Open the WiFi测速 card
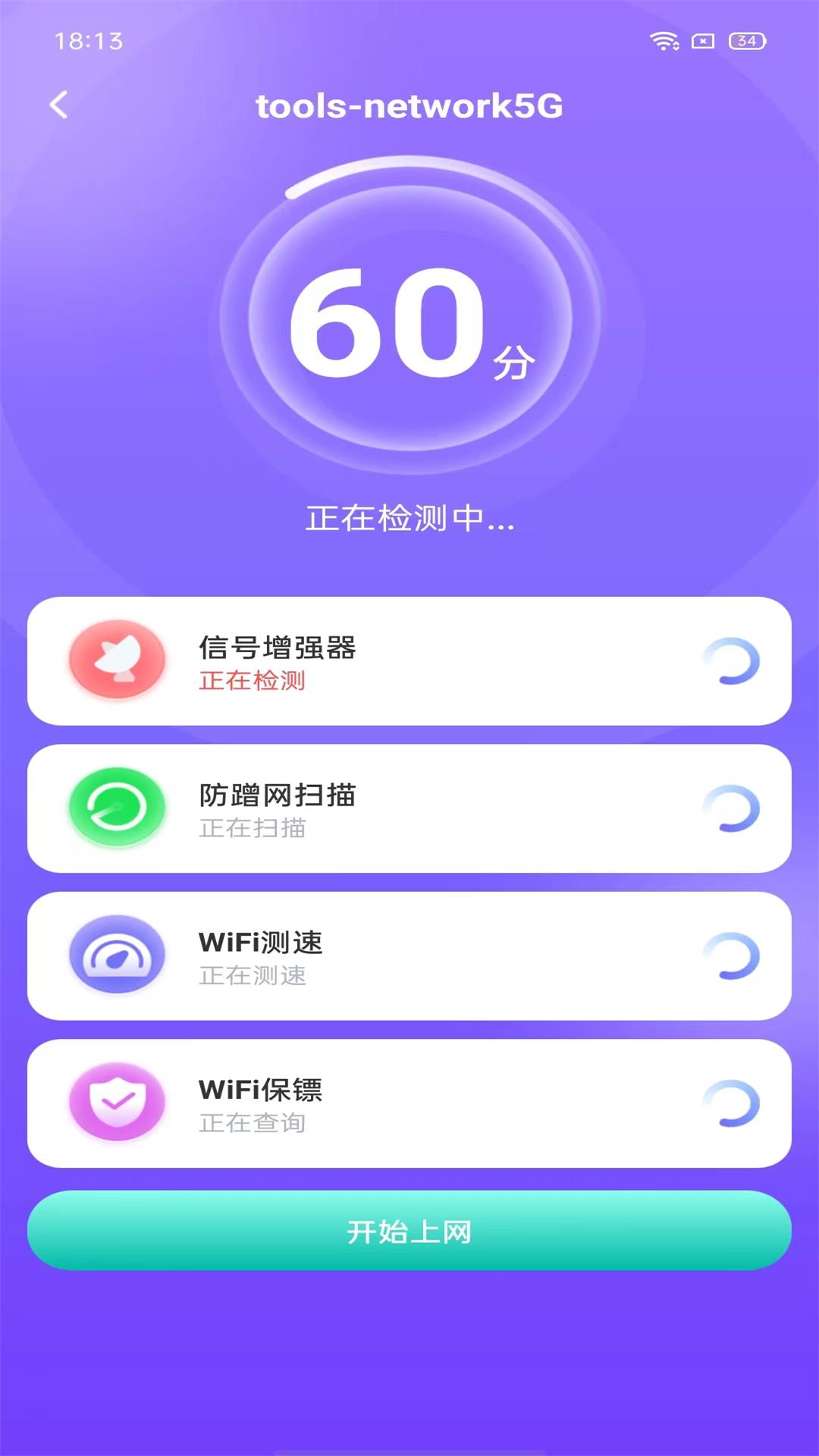 pyautogui.click(x=409, y=955)
